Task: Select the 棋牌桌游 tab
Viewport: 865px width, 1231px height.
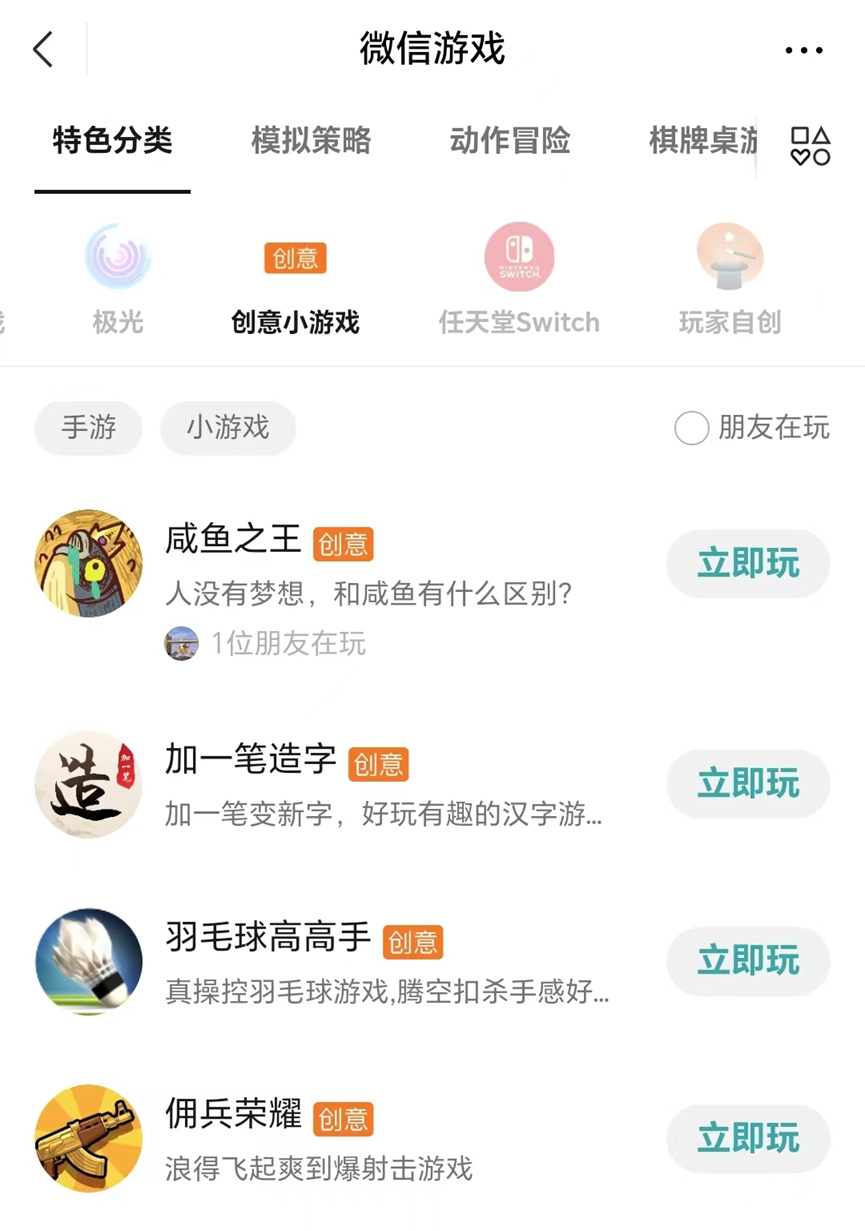Action: [x=704, y=140]
